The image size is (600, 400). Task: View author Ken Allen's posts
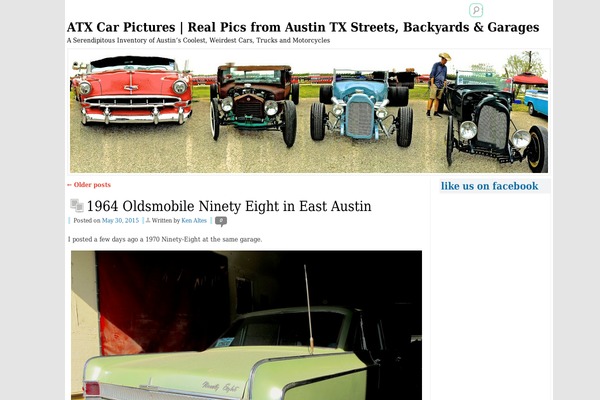coord(194,220)
